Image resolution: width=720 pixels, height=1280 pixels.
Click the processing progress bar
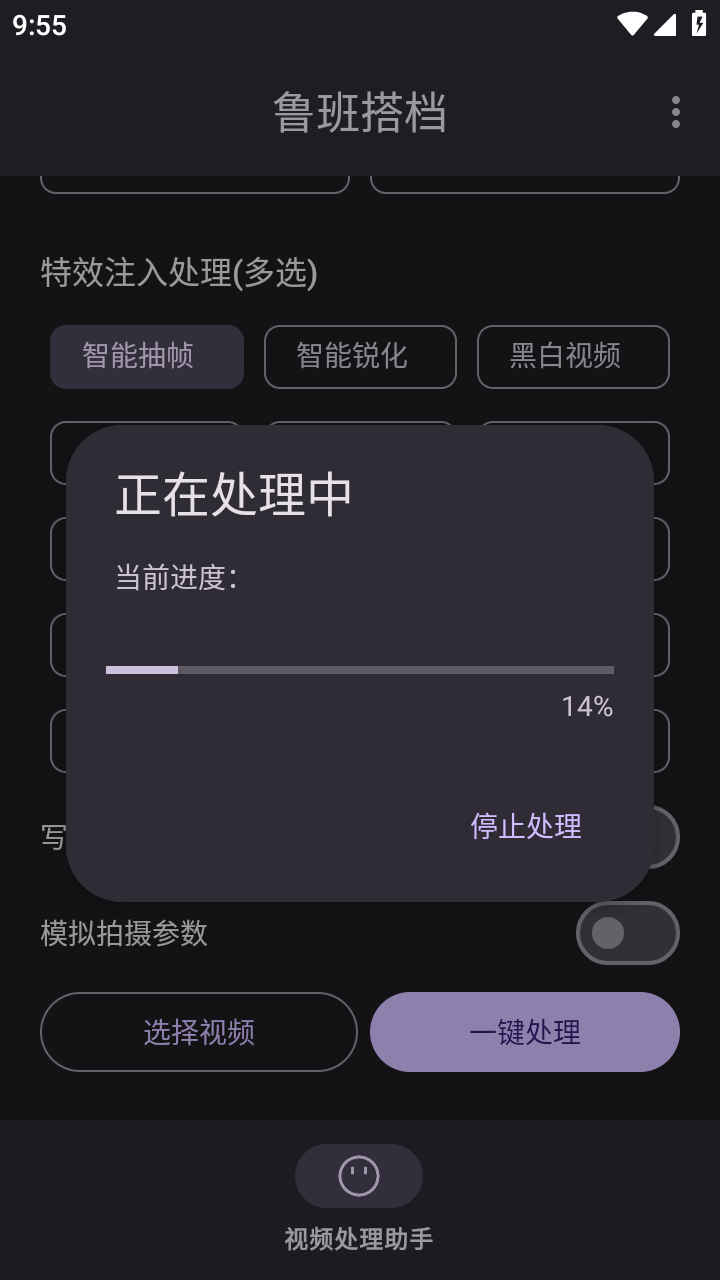tap(360, 668)
